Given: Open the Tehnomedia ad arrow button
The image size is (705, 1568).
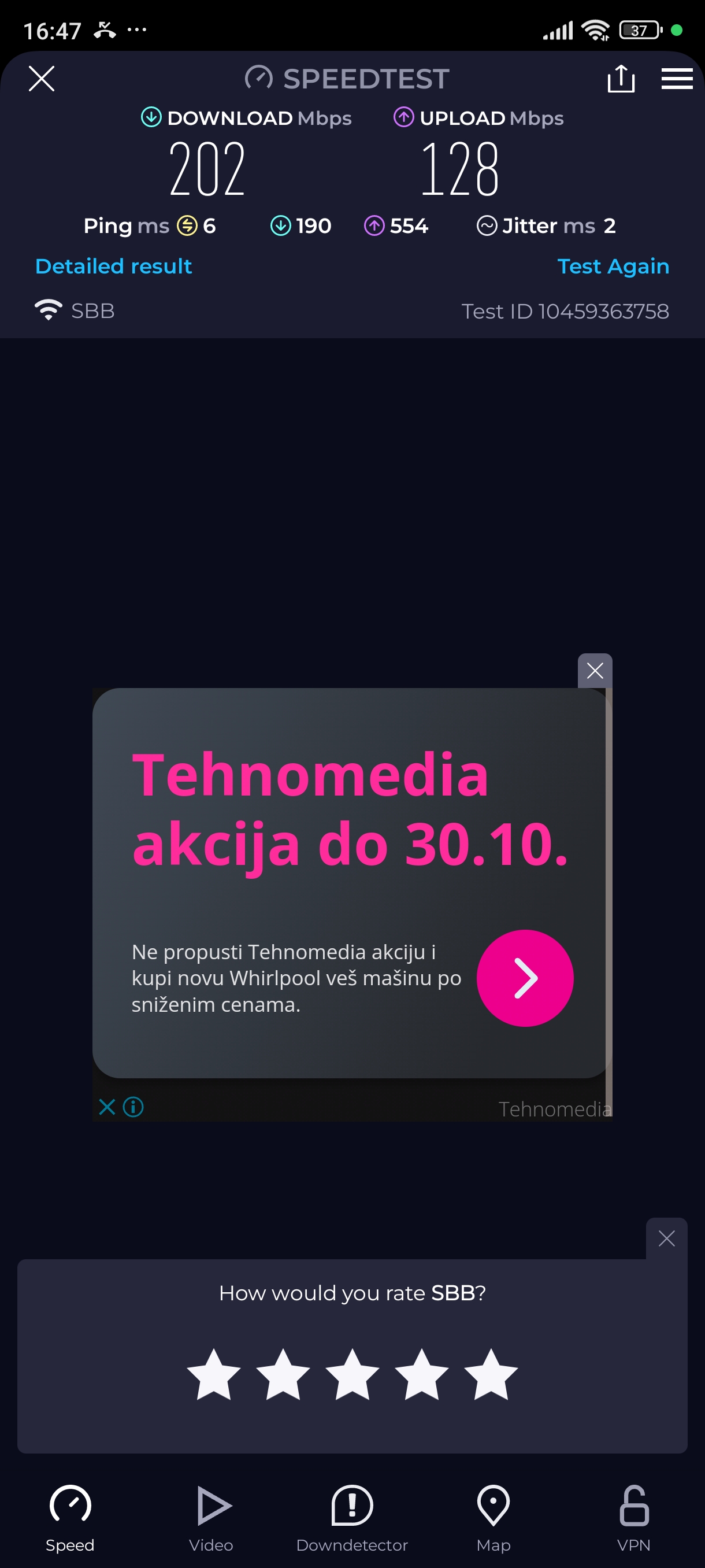Looking at the screenshot, I should (524, 978).
